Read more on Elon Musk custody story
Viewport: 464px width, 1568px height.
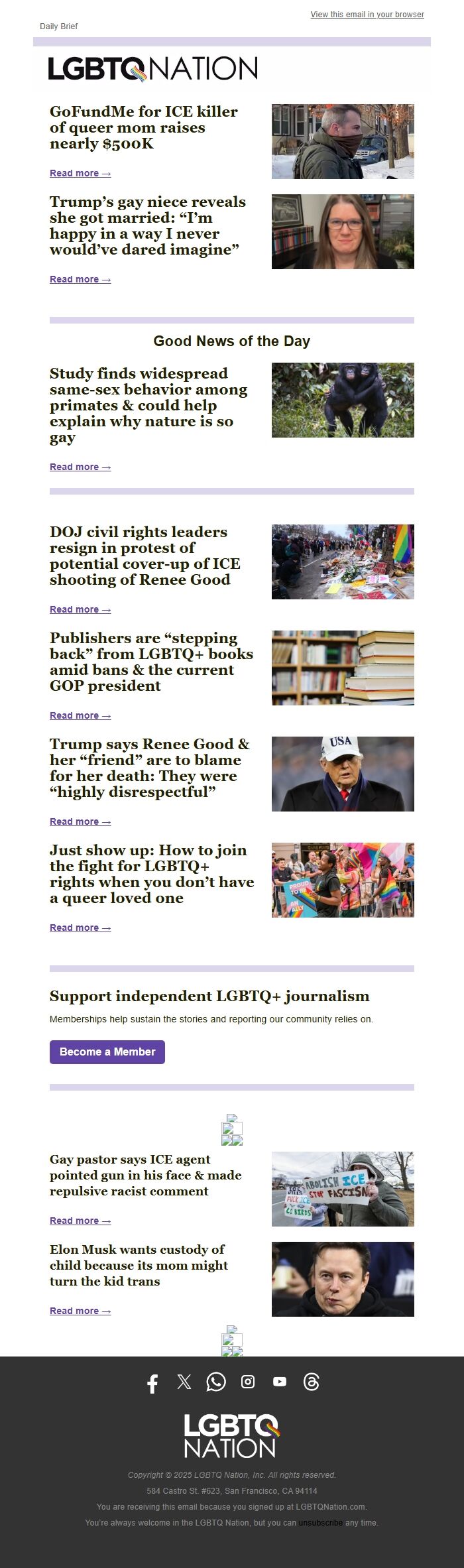pos(80,1311)
